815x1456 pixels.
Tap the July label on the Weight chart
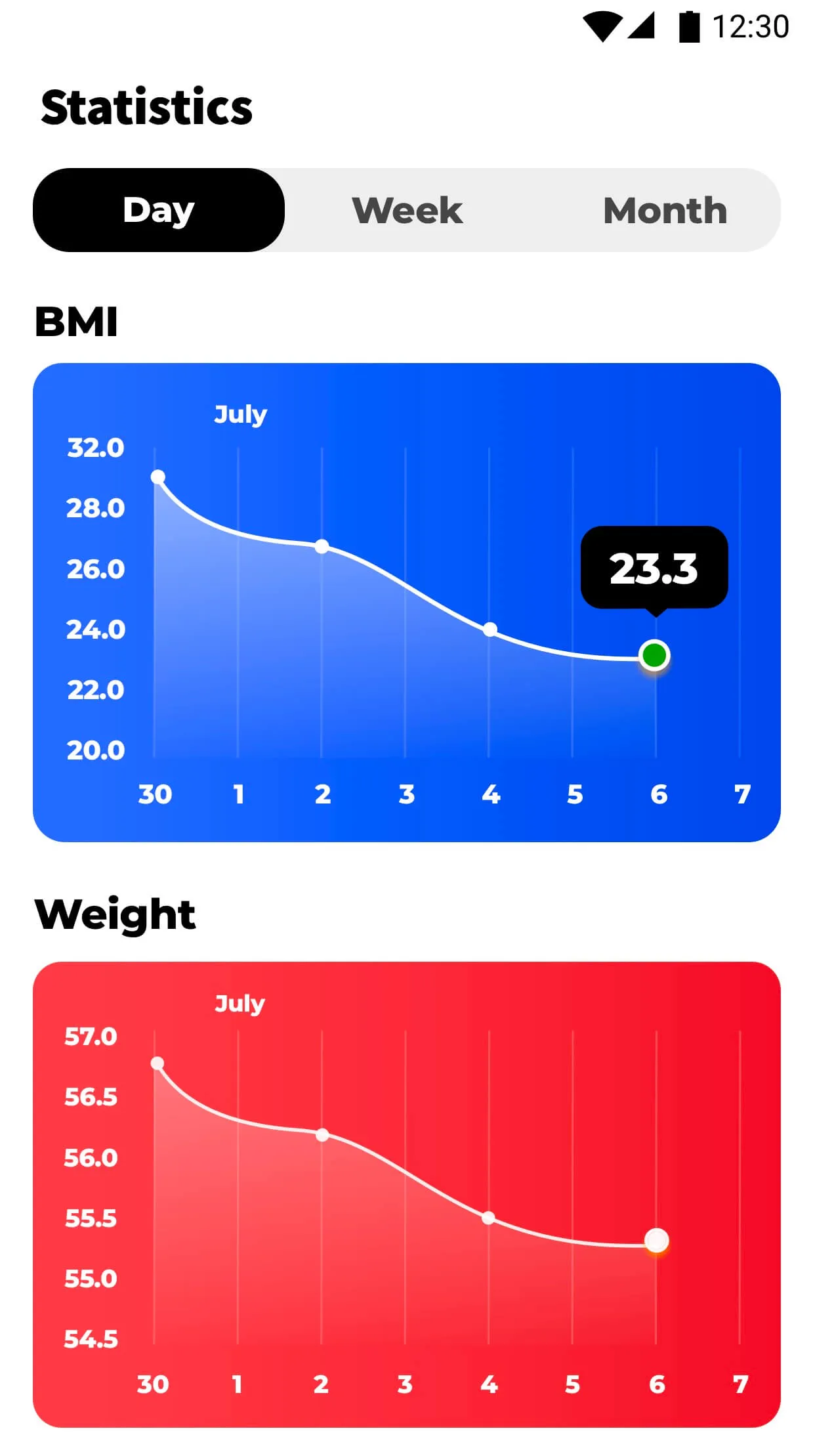pyautogui.click(x=239, y=1004)
